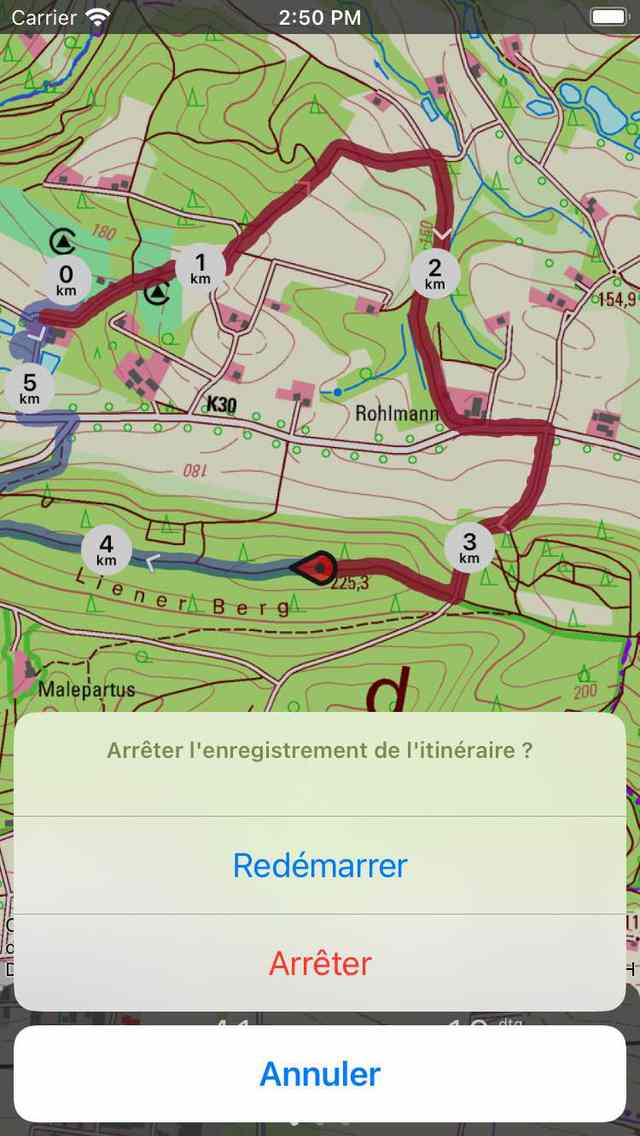The image size is (640, 1136).
Task: Select Arrêter to stop recording the route
Action: (x=320, y=963)
